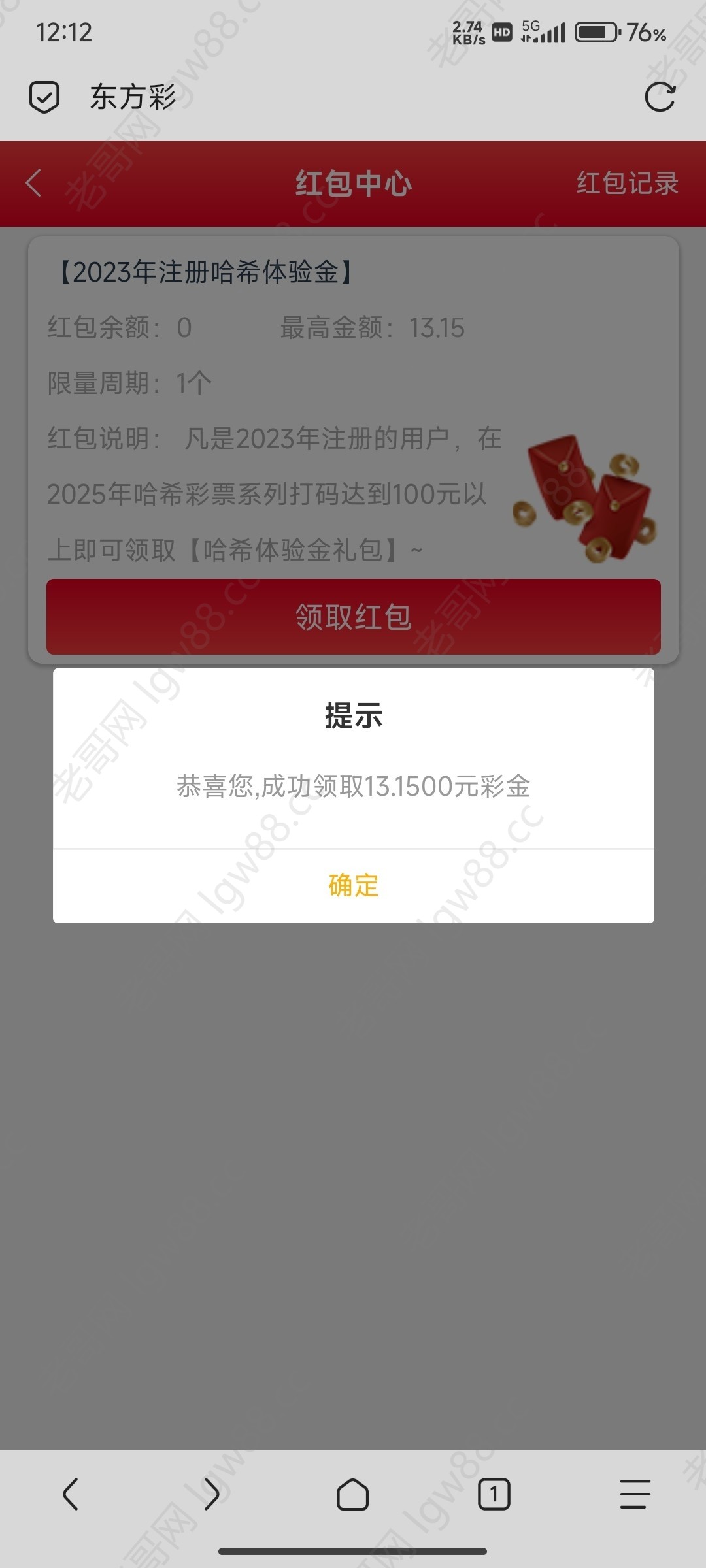
Task: Open browser tabs switcher
Action: (x=494, y=1494)
